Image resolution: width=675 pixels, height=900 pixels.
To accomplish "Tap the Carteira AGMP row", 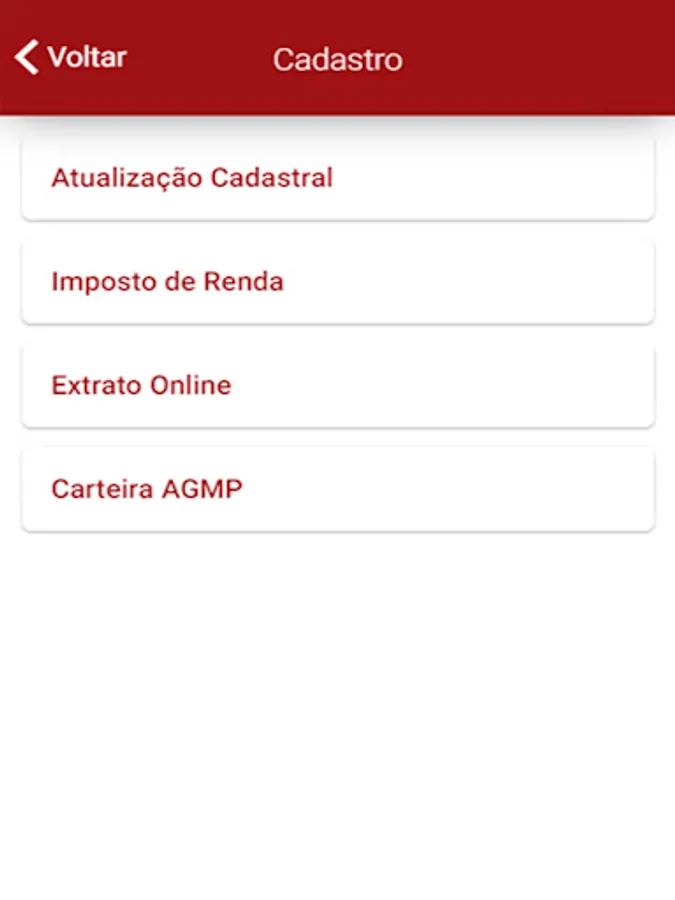I will [337, 490].
